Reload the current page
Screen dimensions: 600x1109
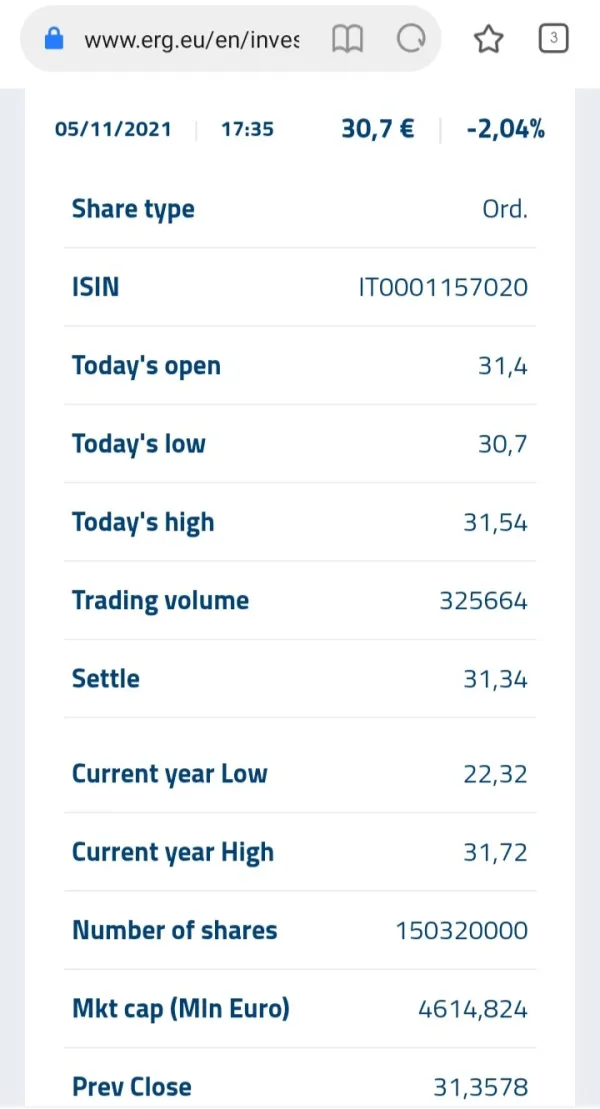pos(411,40)
